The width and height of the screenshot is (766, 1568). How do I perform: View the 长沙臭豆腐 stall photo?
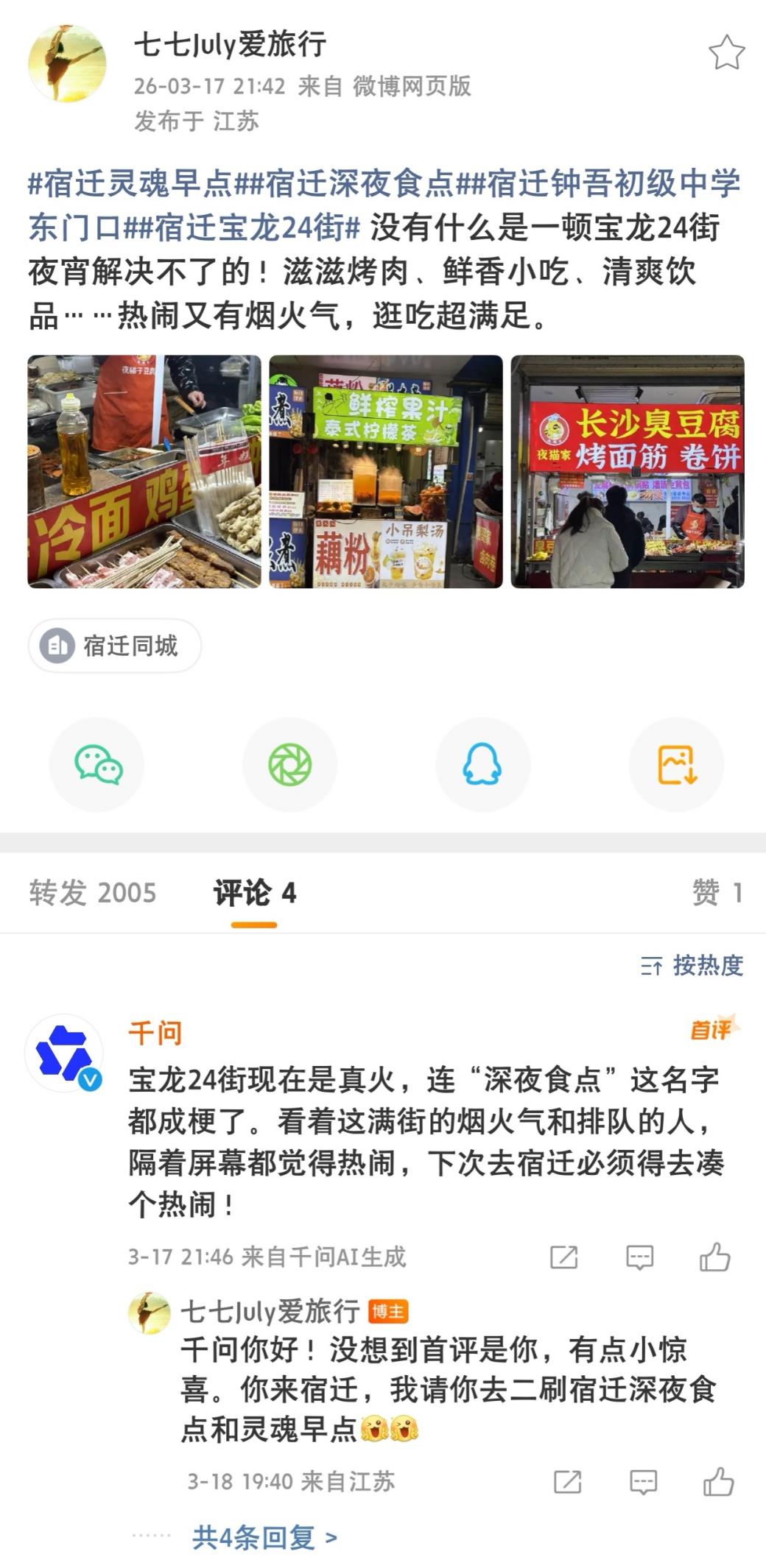click(x=628, y=472)
